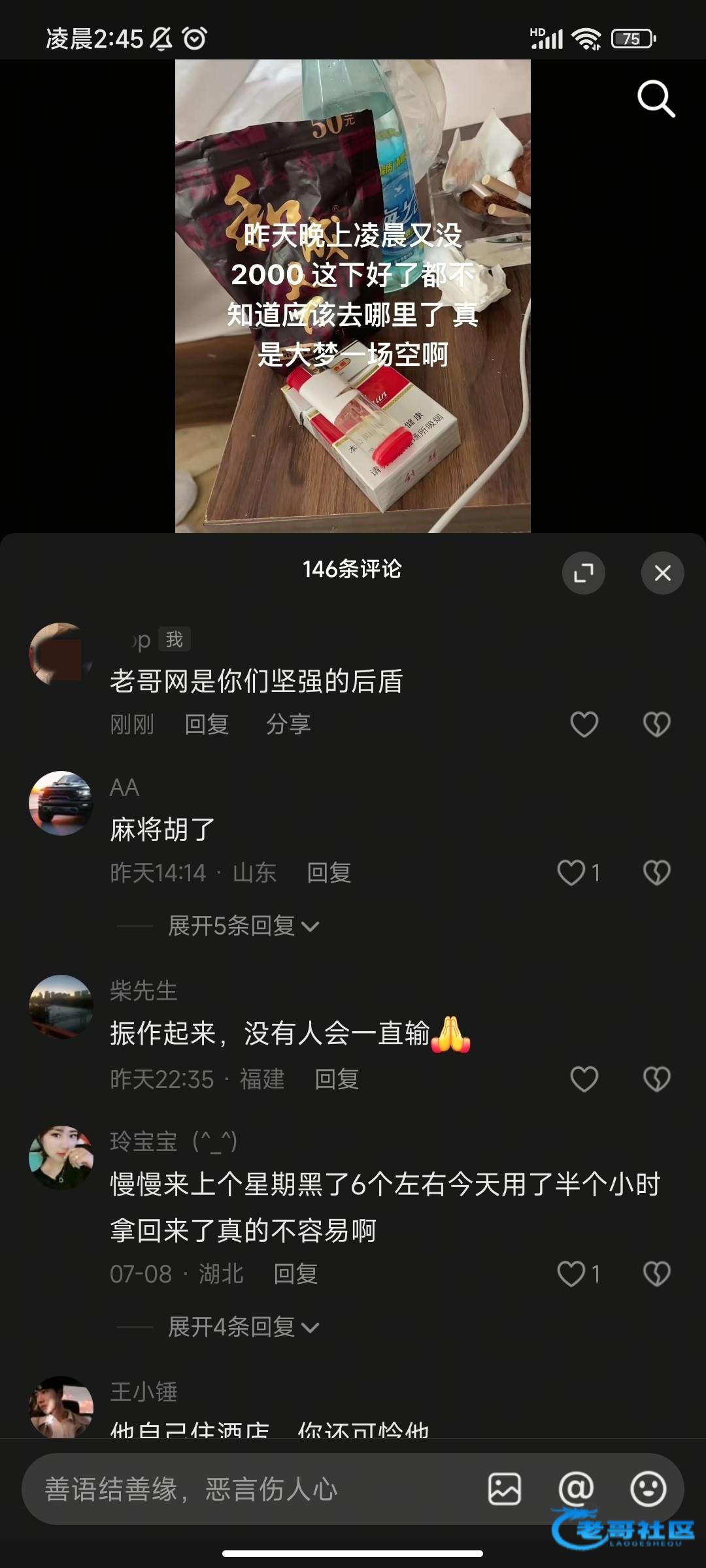Like 玲宝宝's comment

(571, 1274)
